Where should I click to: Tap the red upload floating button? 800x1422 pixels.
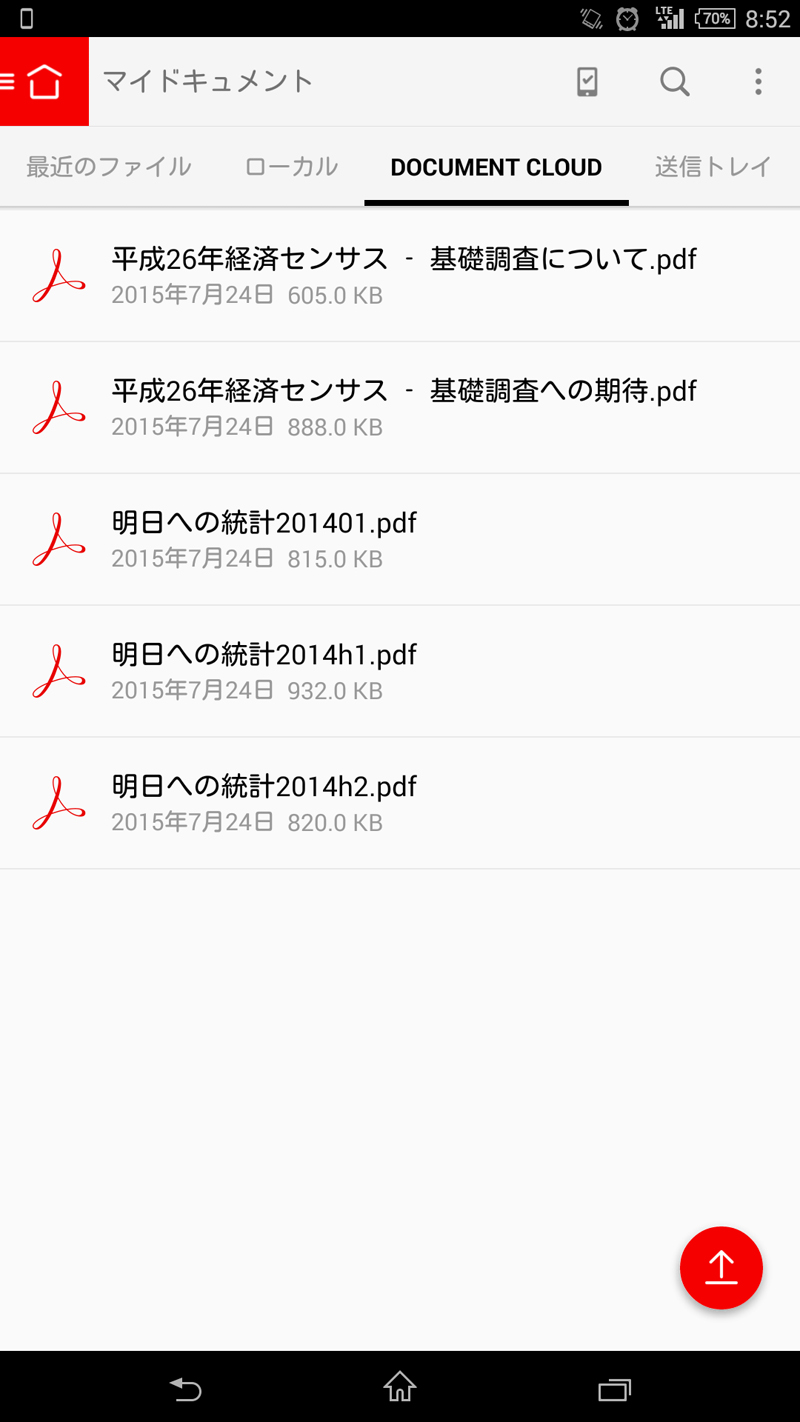tap(721, 1268)
